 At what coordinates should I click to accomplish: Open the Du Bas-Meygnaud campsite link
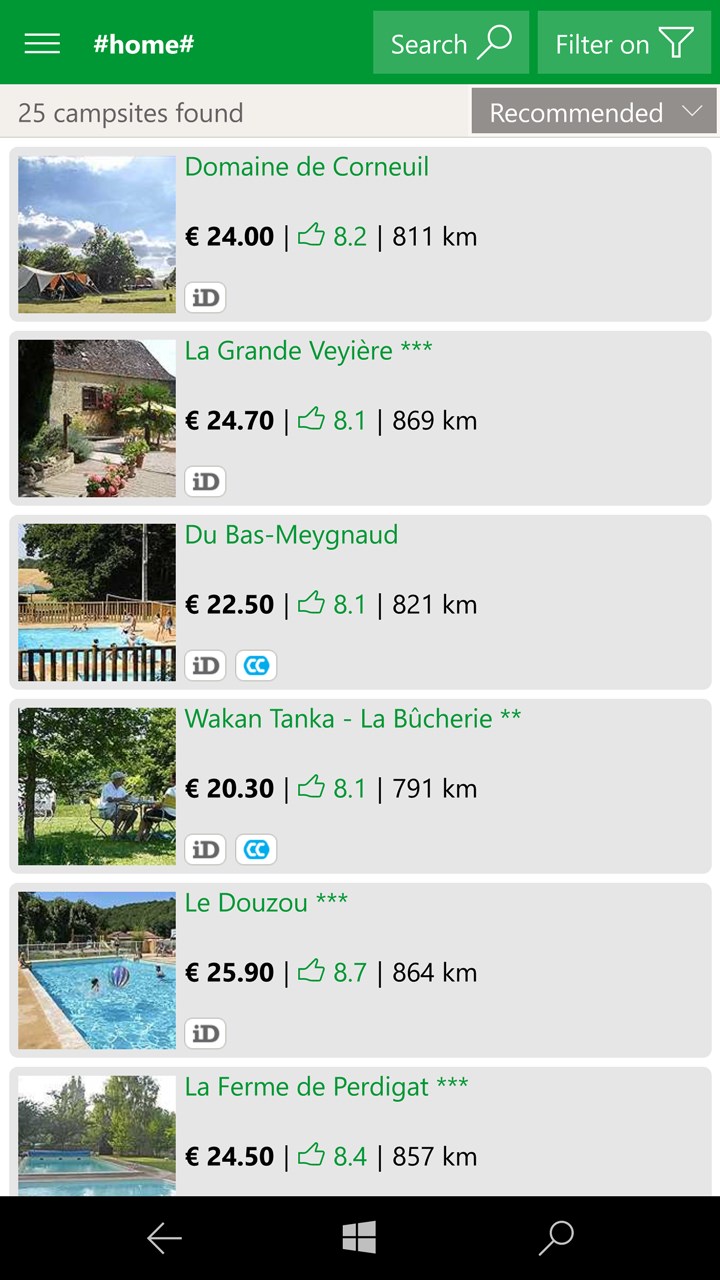tap(291, 535)
